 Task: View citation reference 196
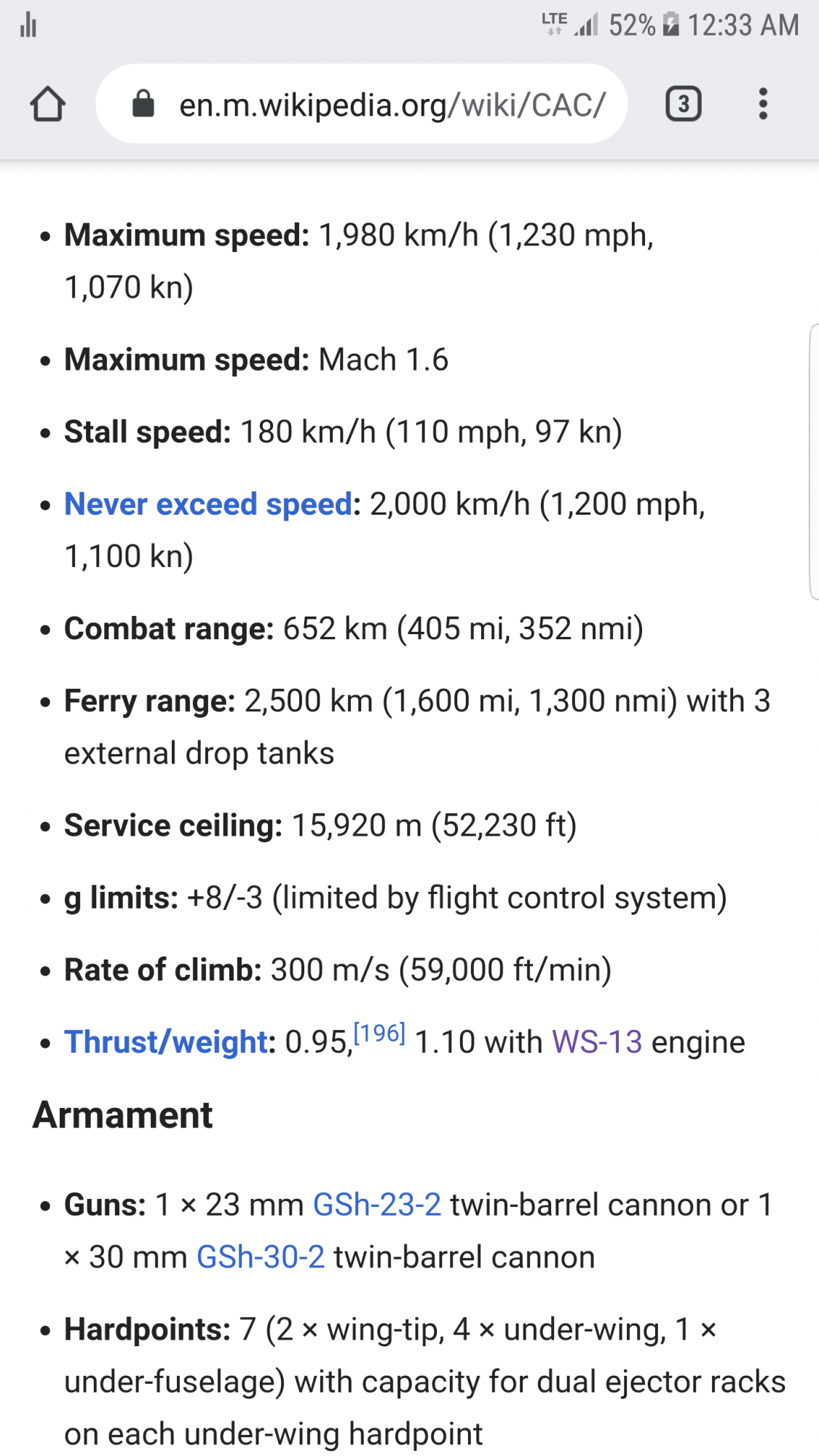[x=379, y=1033]
